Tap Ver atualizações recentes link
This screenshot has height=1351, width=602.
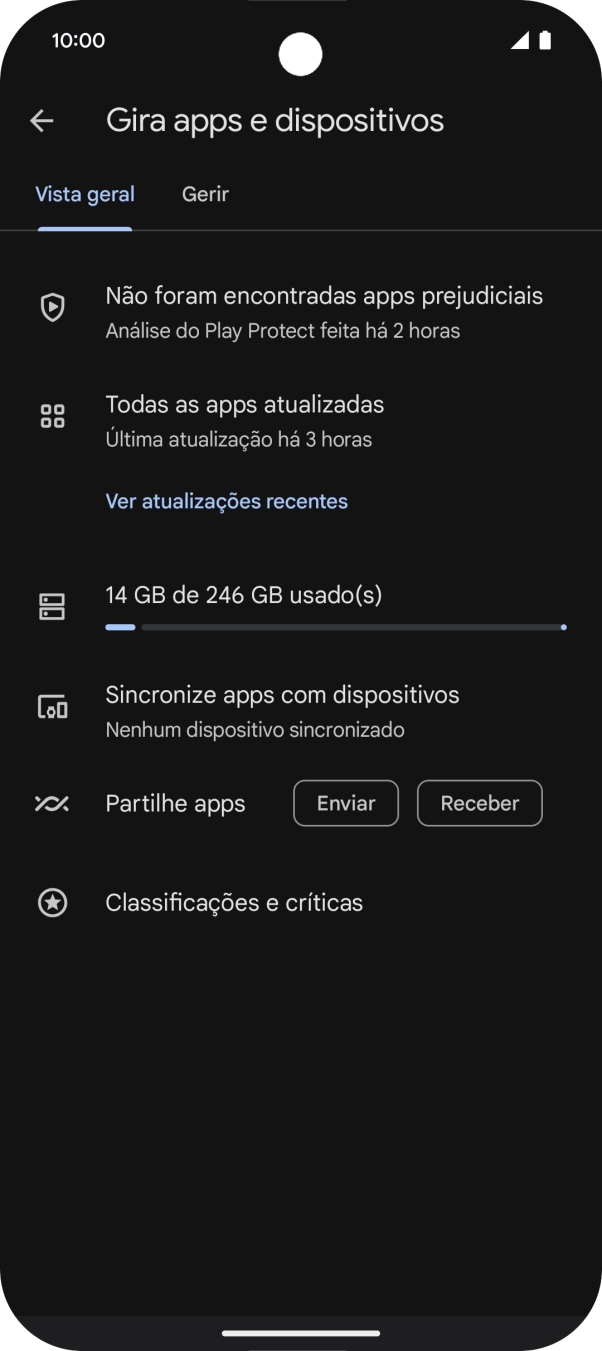pyautogui.click(x=227, y=501)
